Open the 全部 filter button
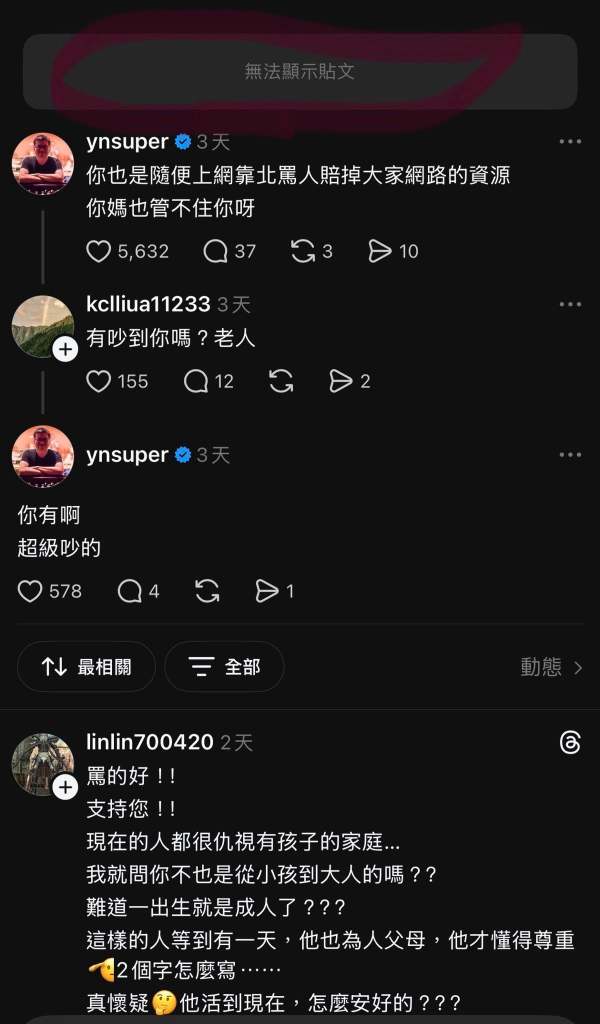 (x=224, y=667)
